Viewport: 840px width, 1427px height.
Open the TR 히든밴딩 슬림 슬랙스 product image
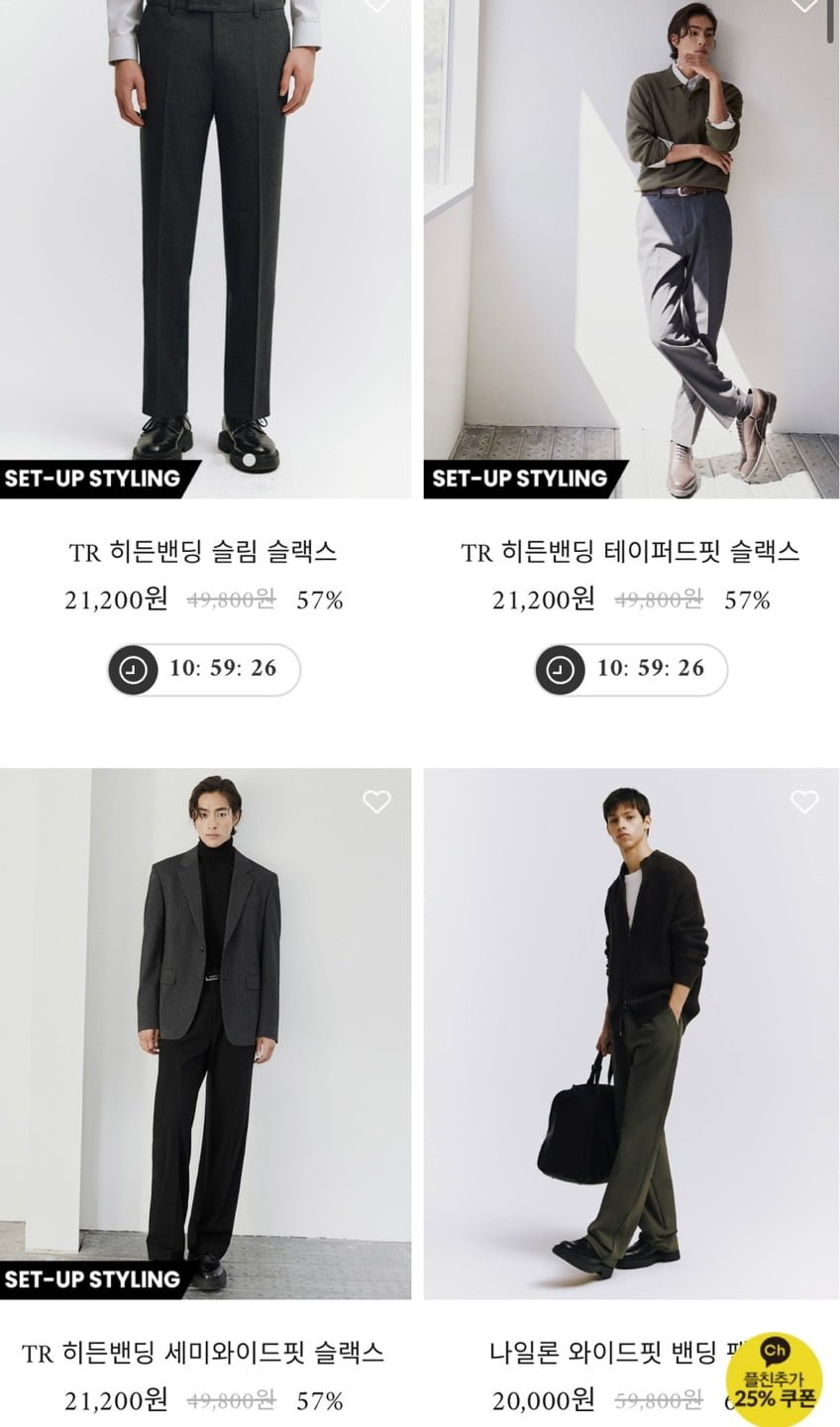(205, 248)
